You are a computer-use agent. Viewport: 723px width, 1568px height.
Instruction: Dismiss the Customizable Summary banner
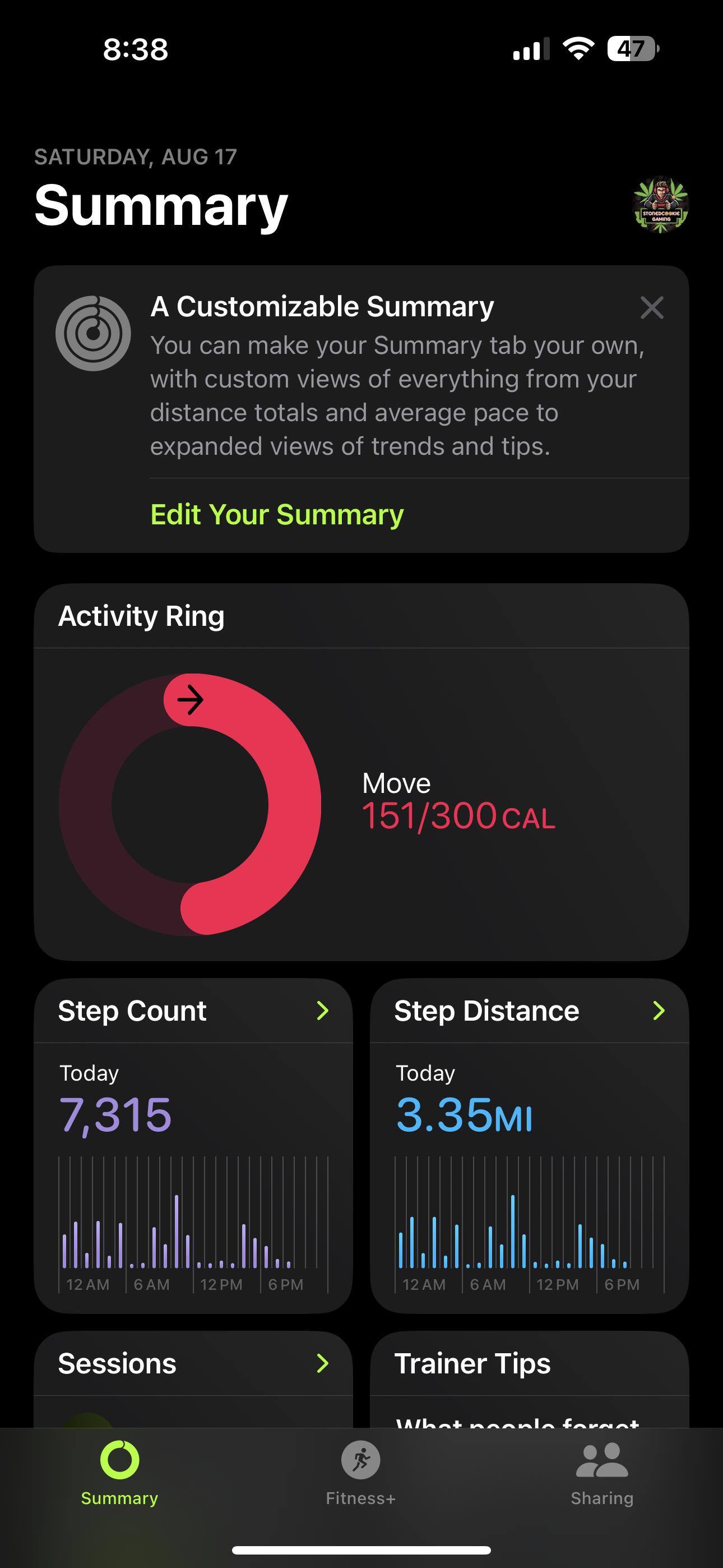click(652, 308)
